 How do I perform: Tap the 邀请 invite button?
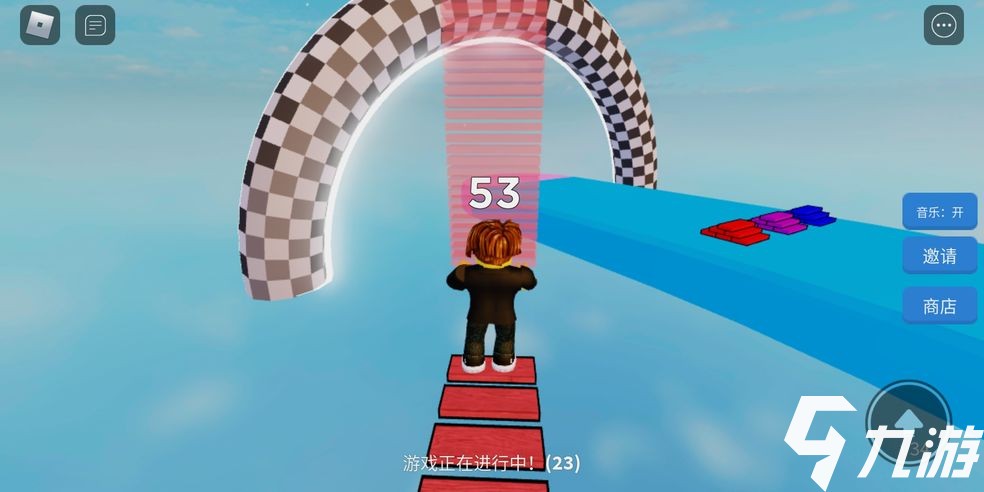(x=940, y=256)
